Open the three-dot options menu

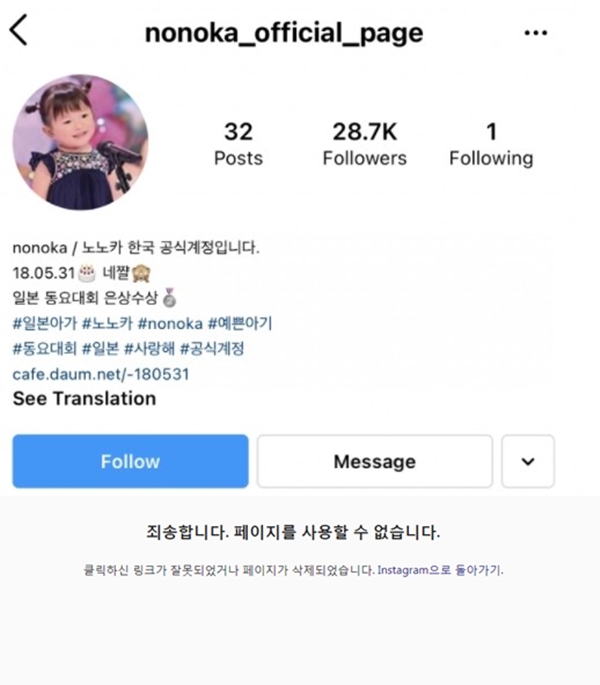point(536,33)
